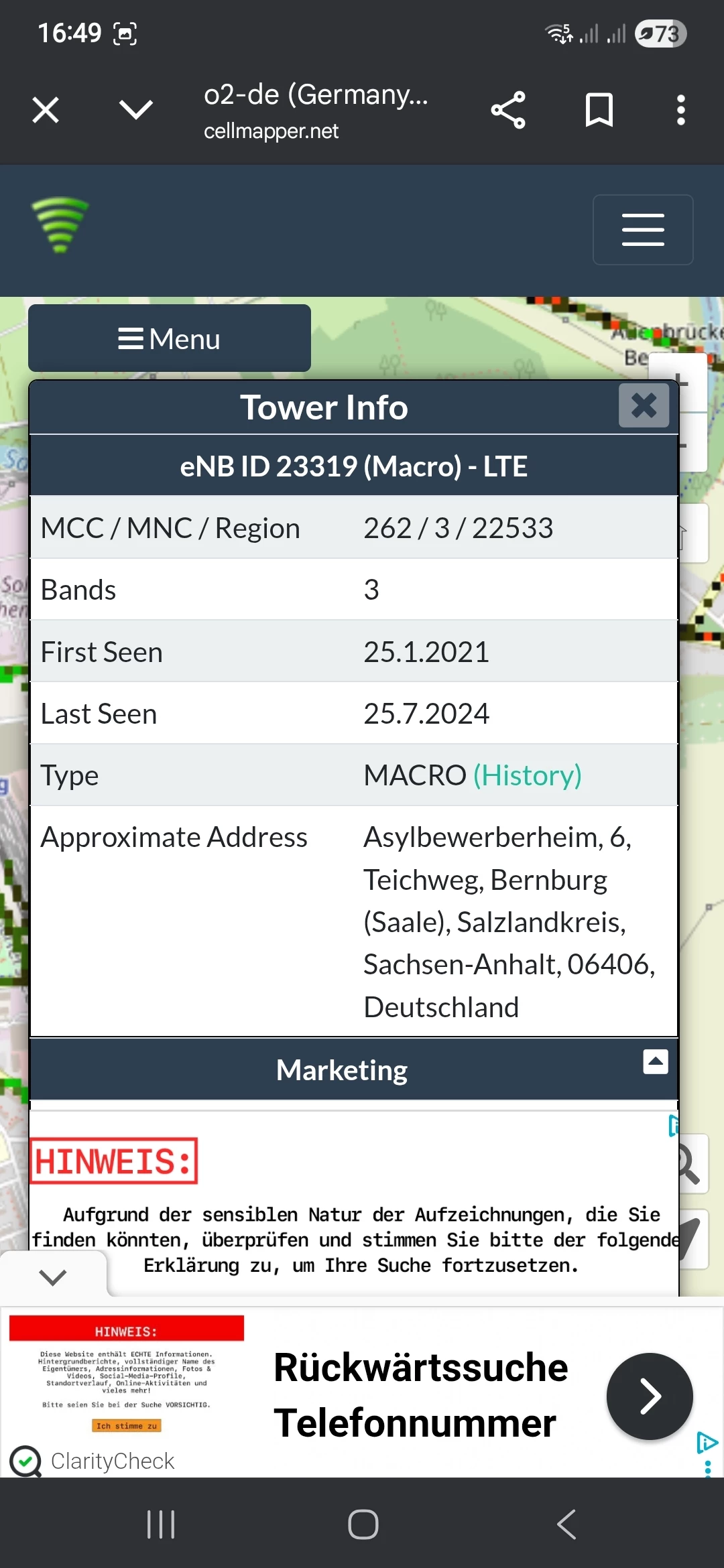Open the Rückwärtssuche Telefonnummer ad arrow

point(649,1396)
